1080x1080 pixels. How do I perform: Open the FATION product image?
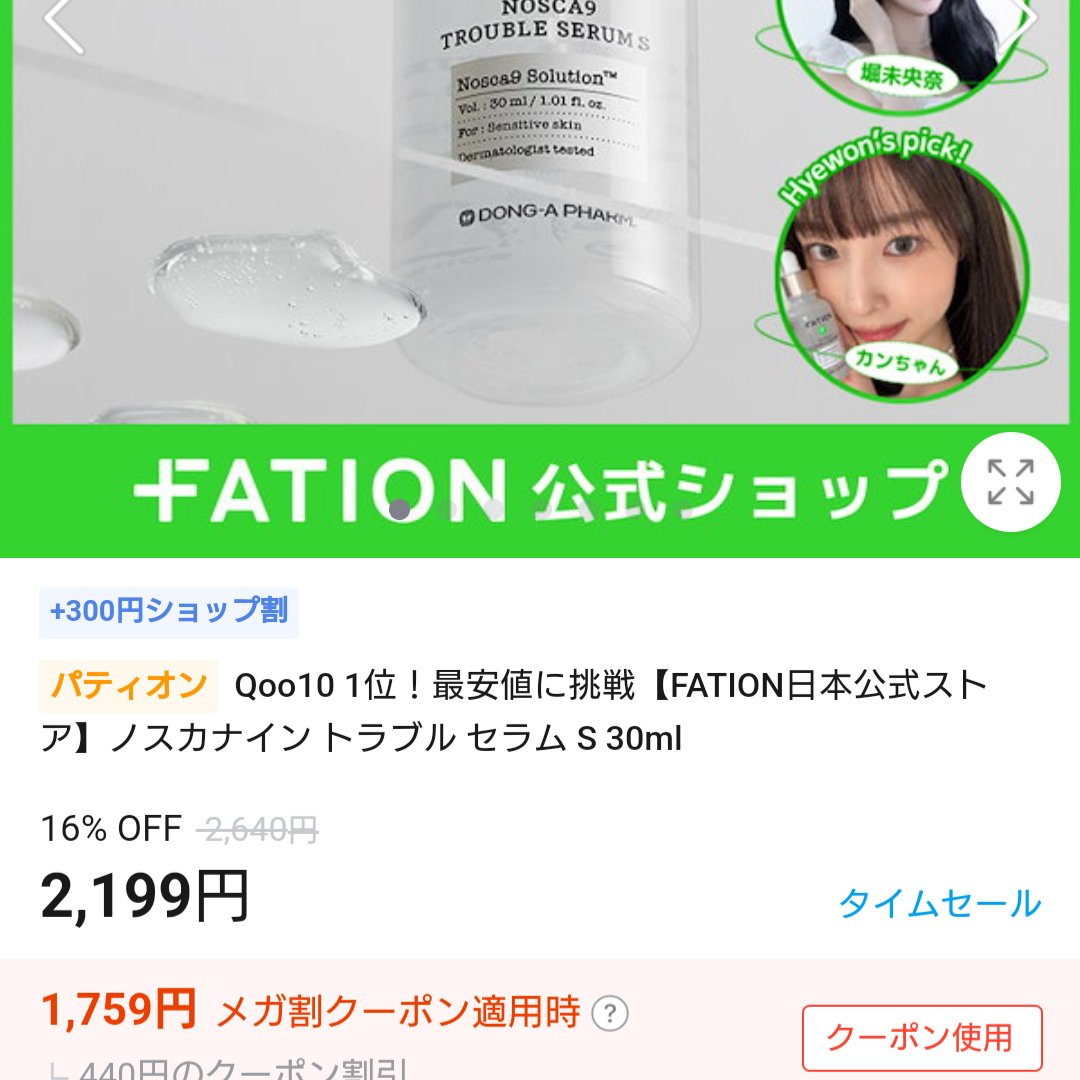click(540, 278)
